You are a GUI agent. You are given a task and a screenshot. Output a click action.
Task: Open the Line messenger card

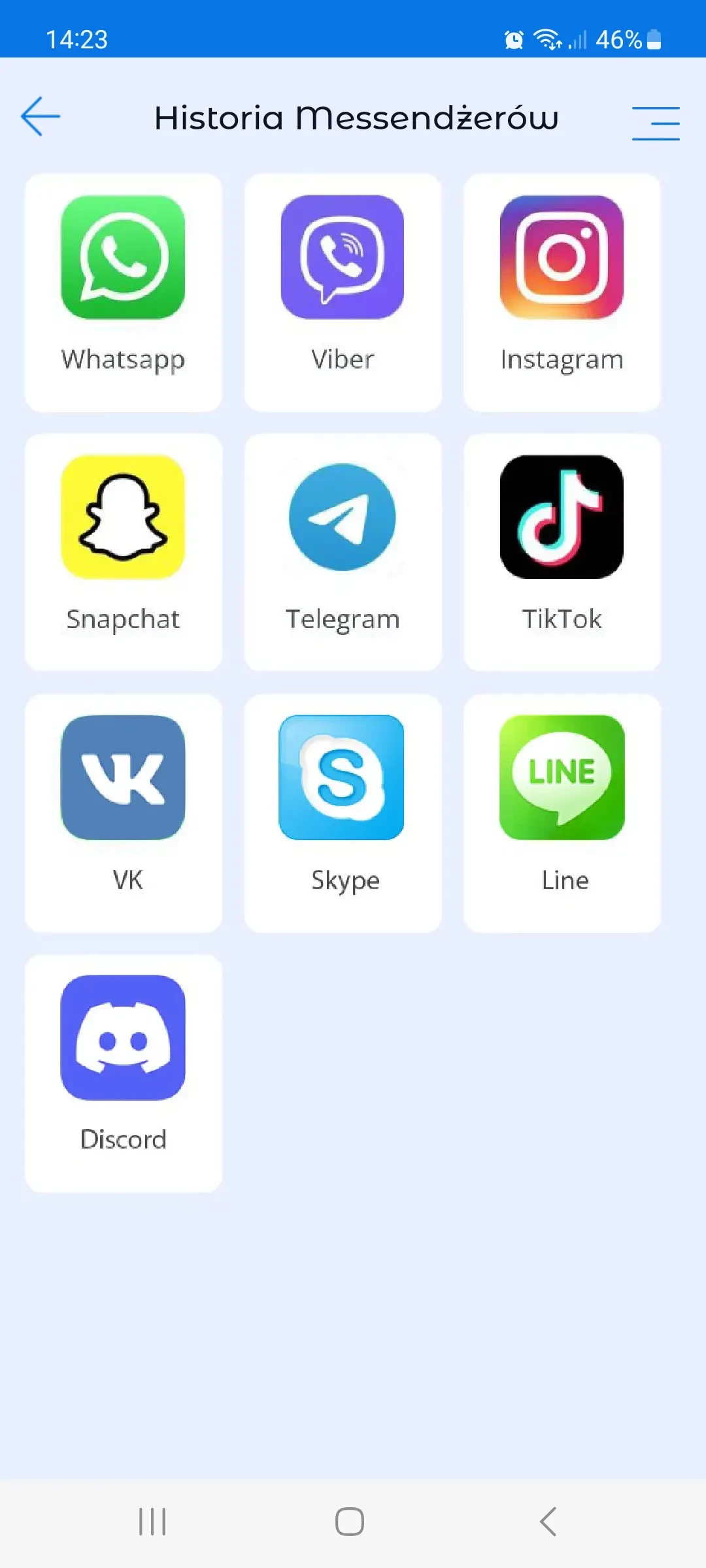562,813
